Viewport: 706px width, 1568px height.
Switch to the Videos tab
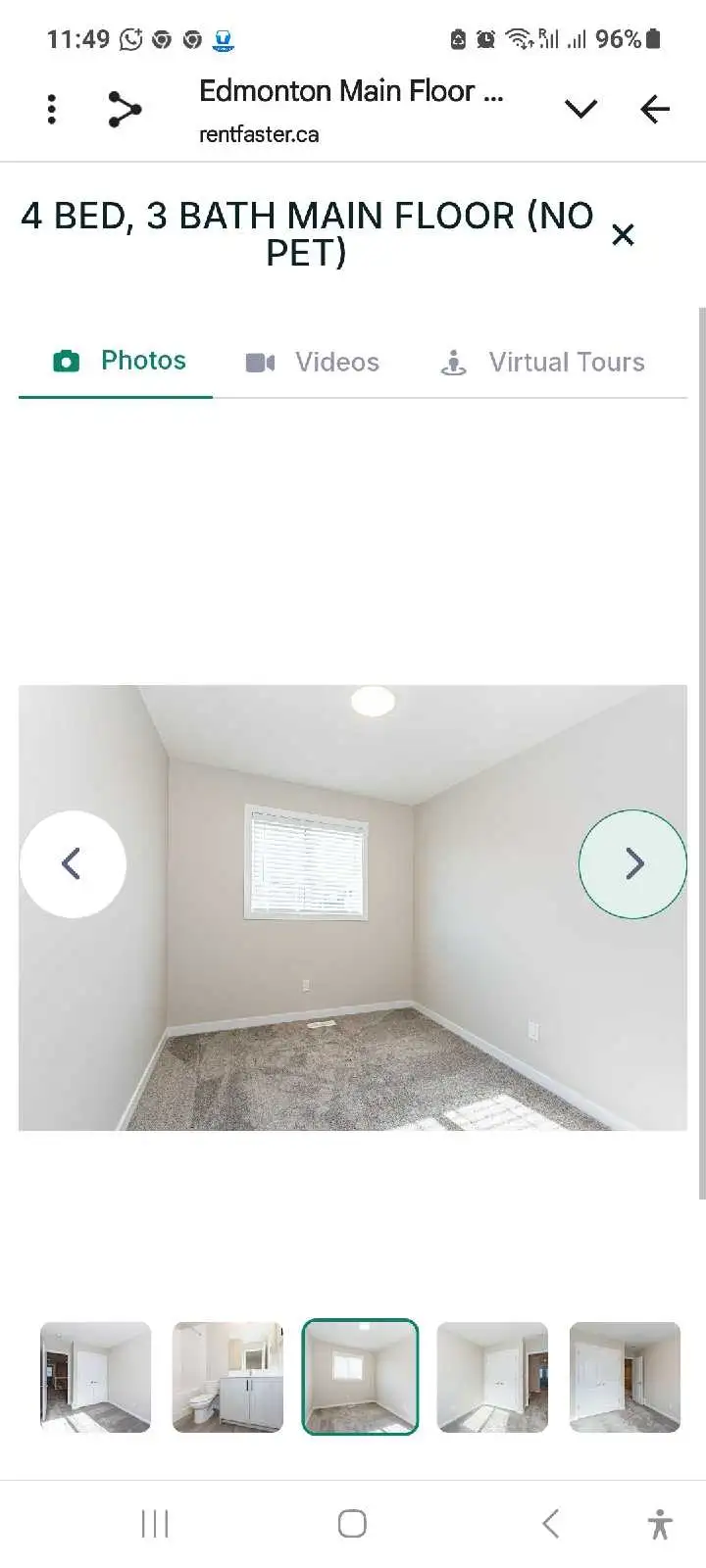click(x=313, y=362)
